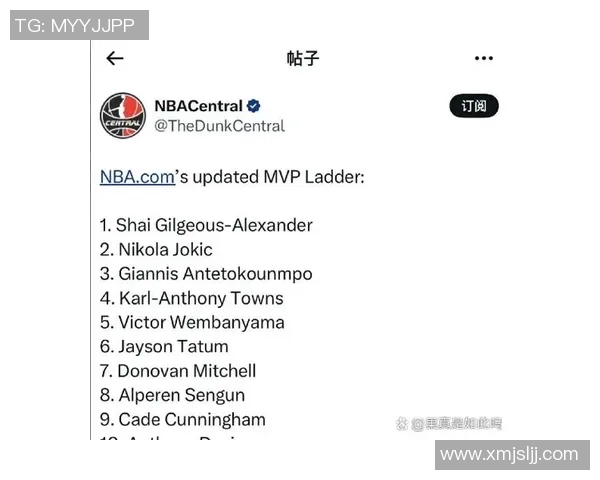The image size is (600, 480).
Task: Follow the NBA.com link in the post
Action: click(x=137, y=177)
